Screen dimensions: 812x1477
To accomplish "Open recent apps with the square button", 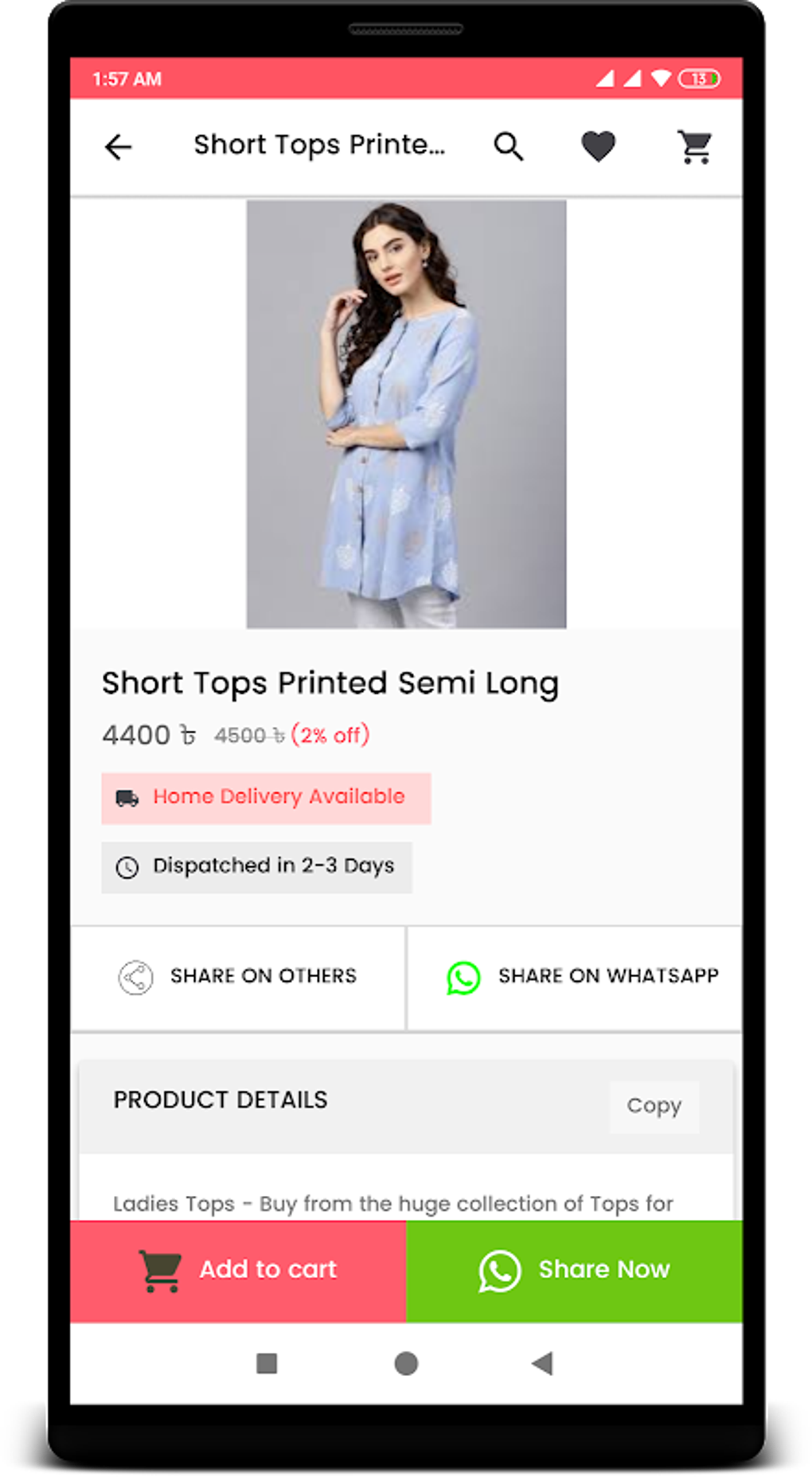I will [x=267, y=1363].
